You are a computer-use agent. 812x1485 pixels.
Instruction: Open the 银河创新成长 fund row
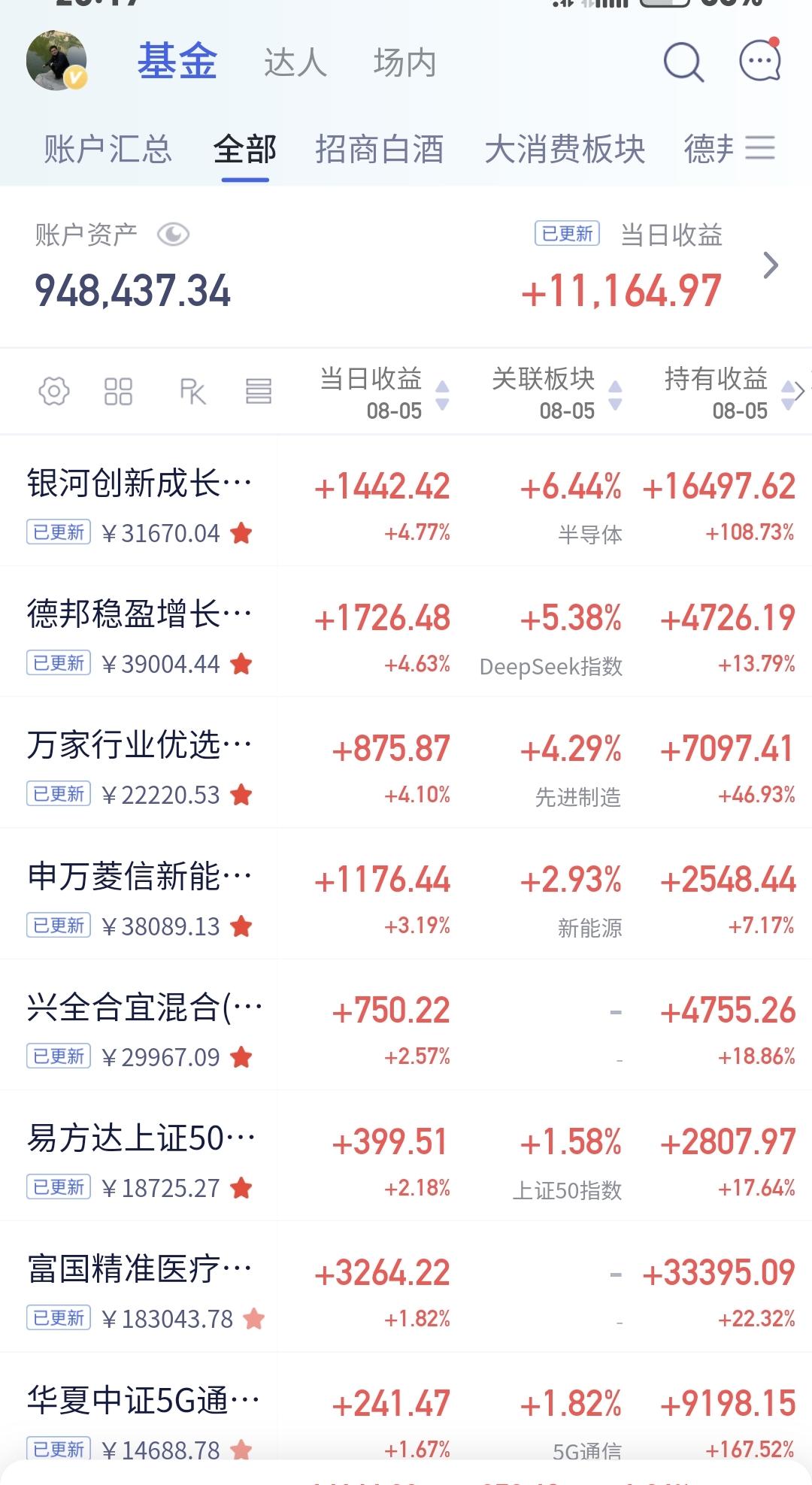click(x=406, y=501)
